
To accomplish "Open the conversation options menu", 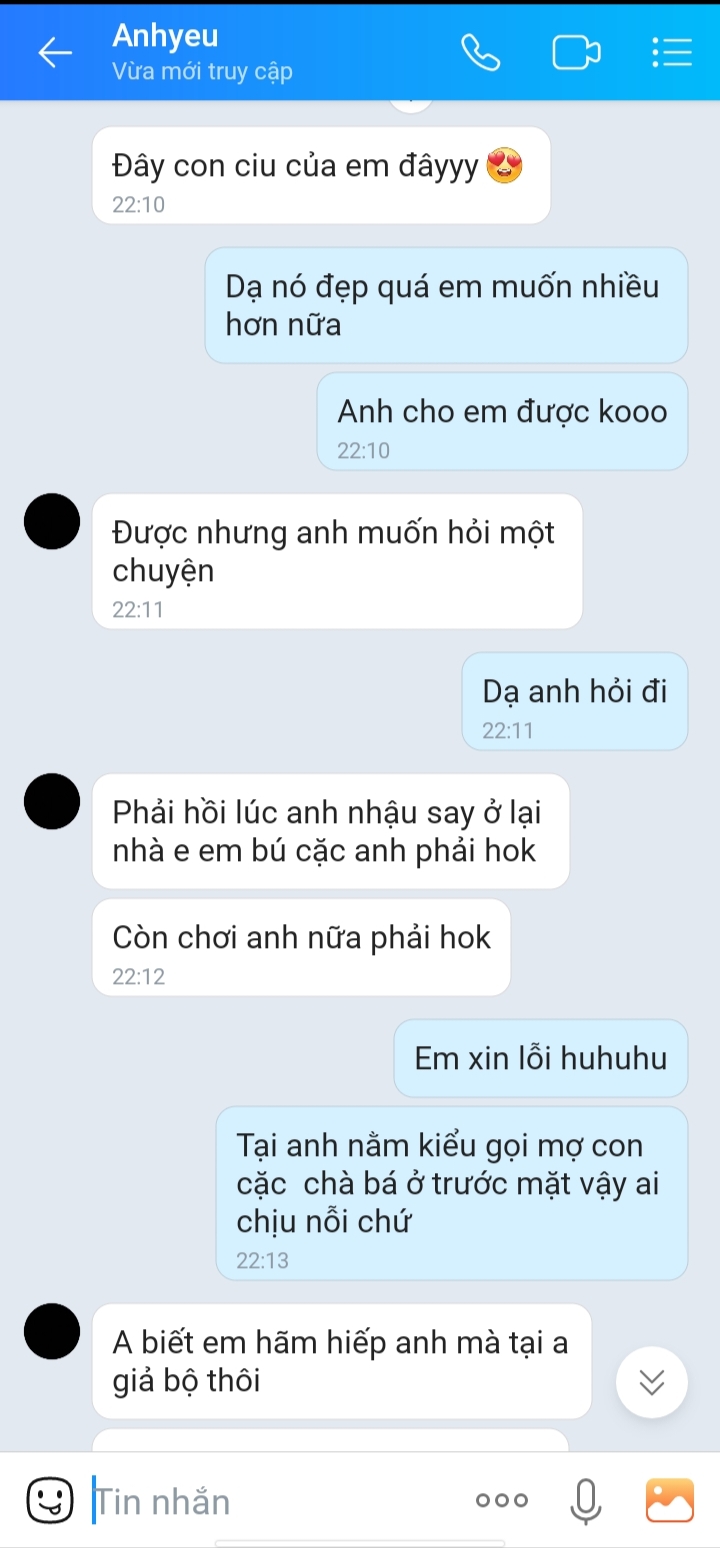I will pyautogui.click(x=671, y=53).
